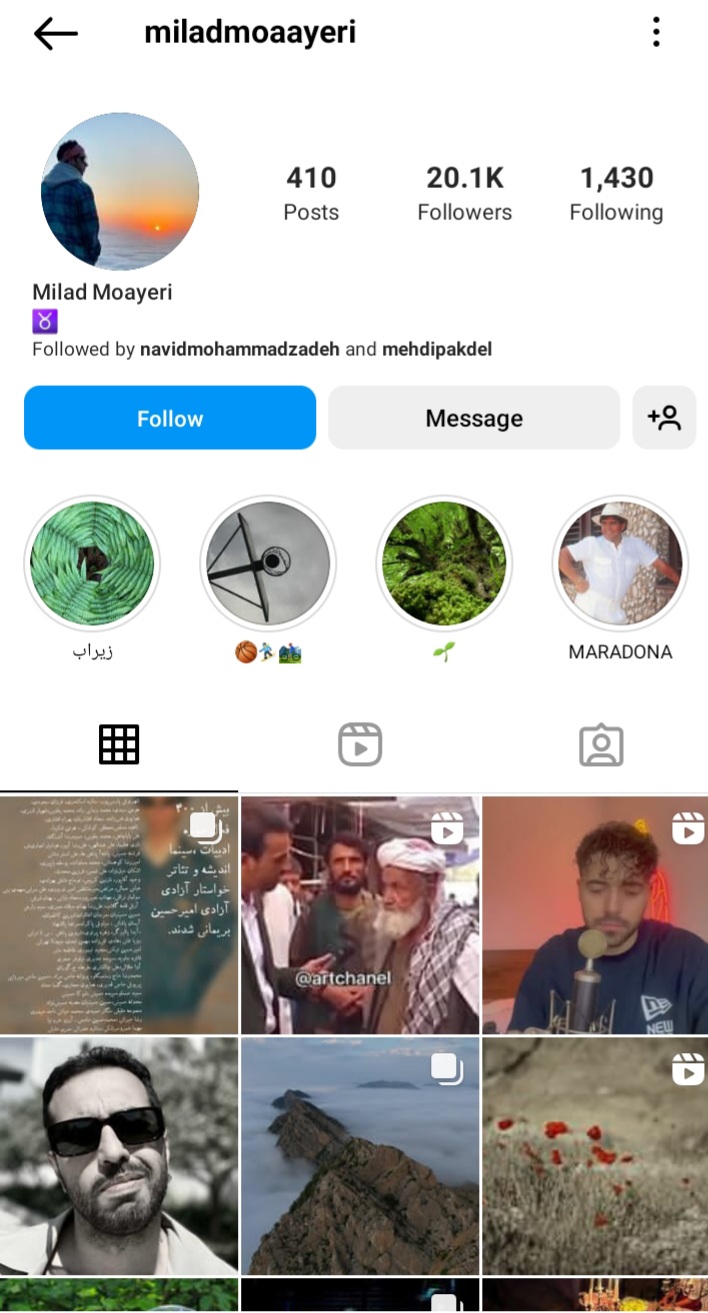Open the basketball emoji story highlight
Viewport: 708px width, 1313px height.
point(268,564)
